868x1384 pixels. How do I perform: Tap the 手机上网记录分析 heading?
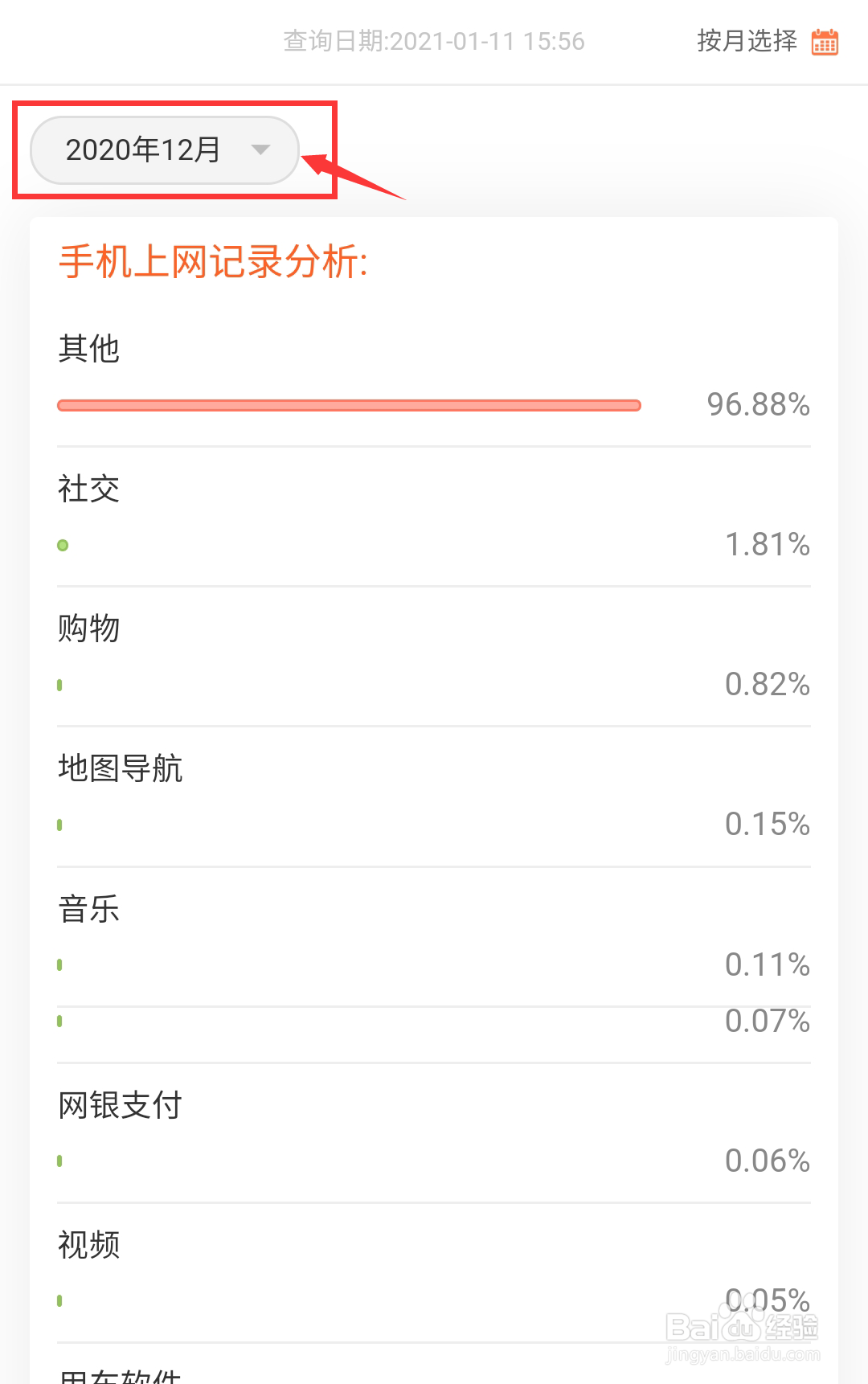click(x=215, y=262)
